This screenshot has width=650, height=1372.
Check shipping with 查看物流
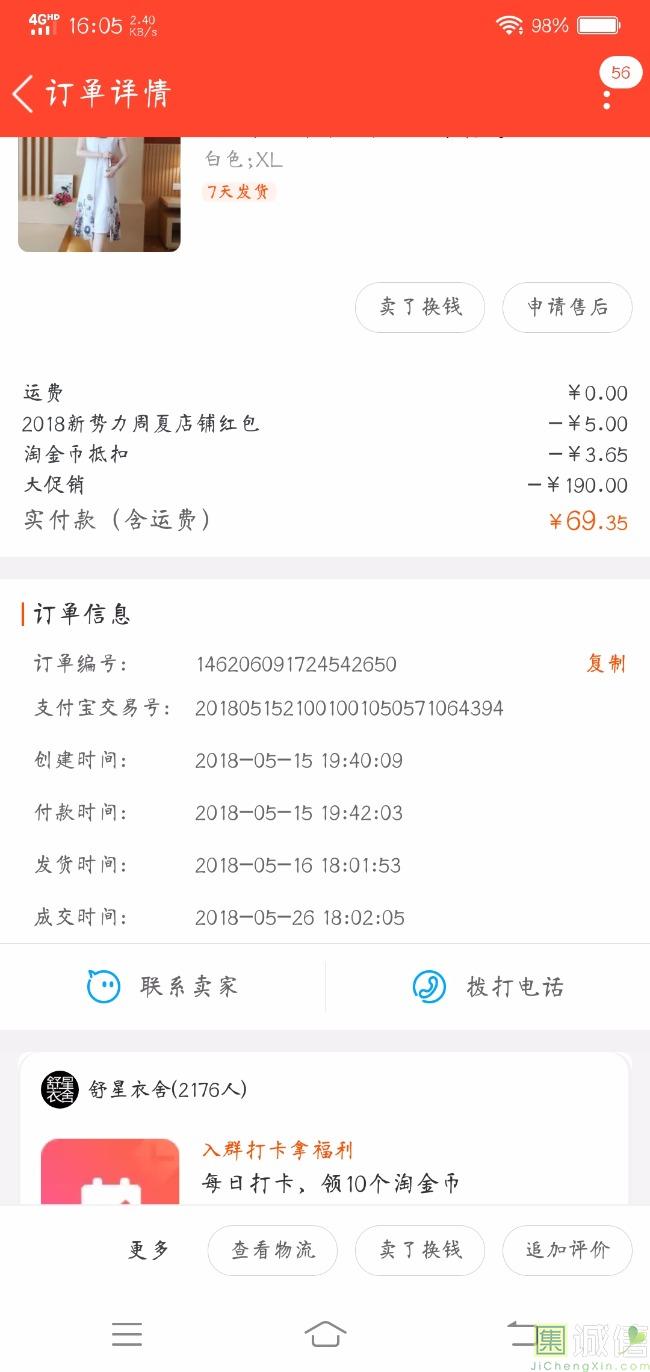click(272, 1250)
